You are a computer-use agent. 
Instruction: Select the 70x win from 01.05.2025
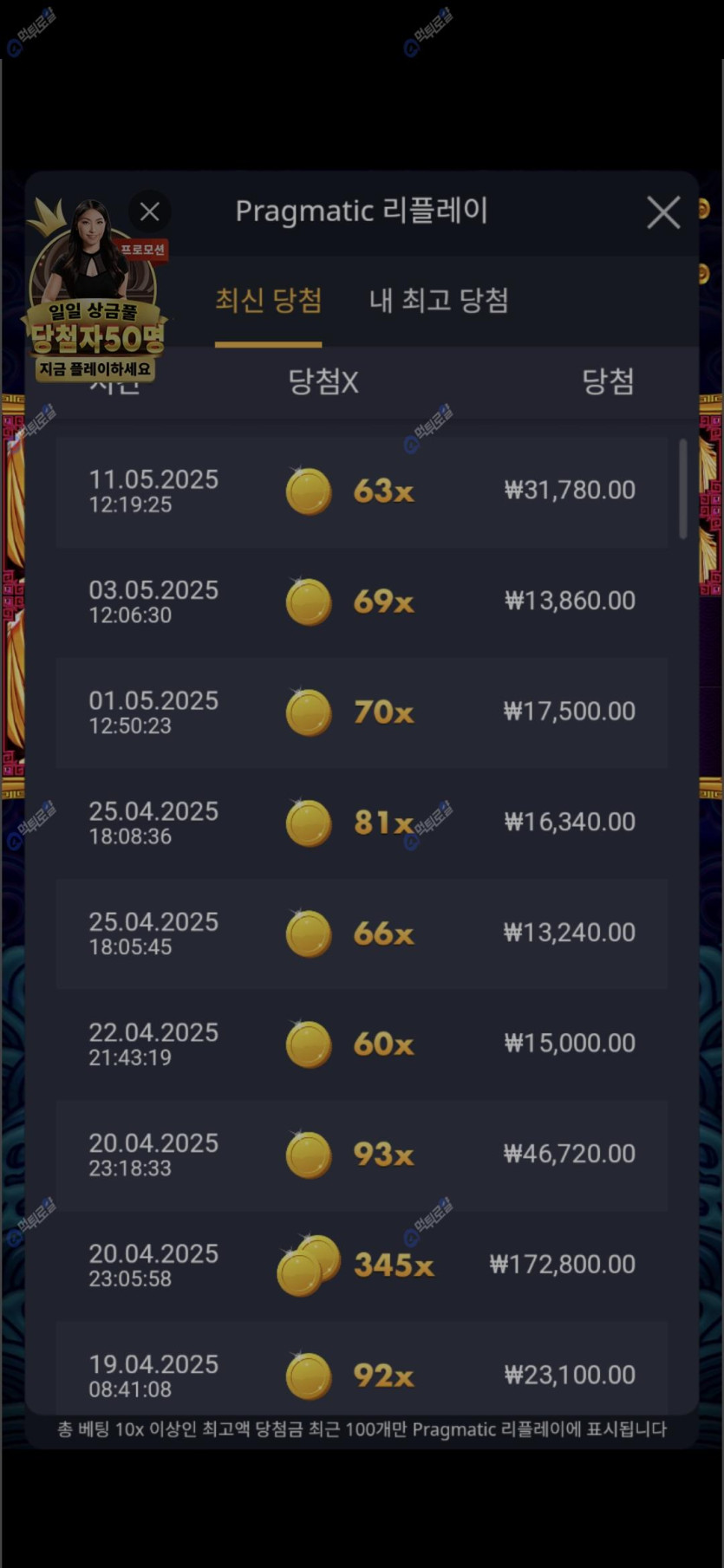coord(362,712)
